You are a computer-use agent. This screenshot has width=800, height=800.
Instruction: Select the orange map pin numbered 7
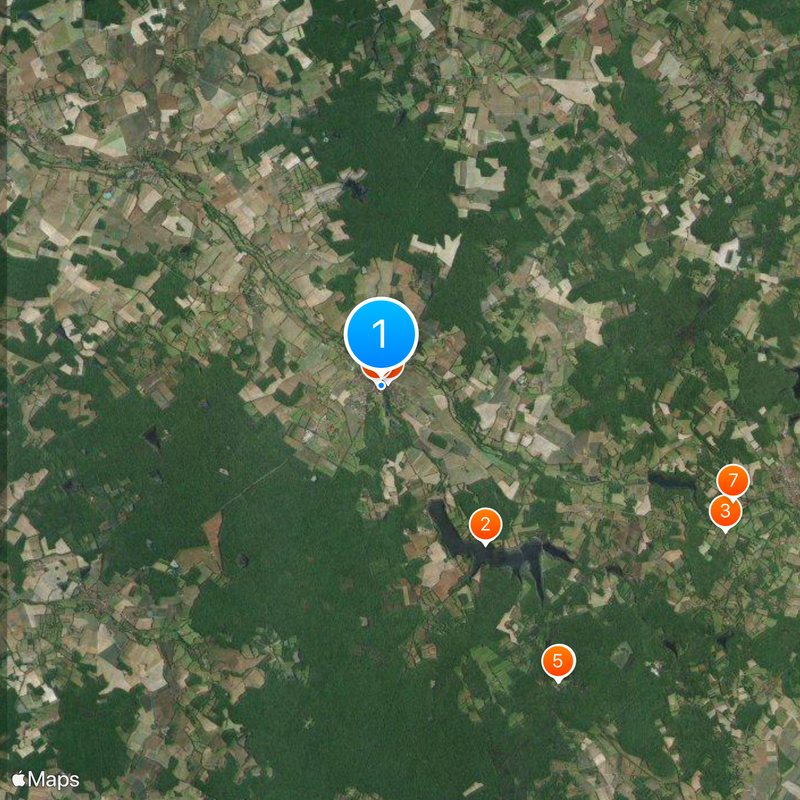tap(733, 480)
